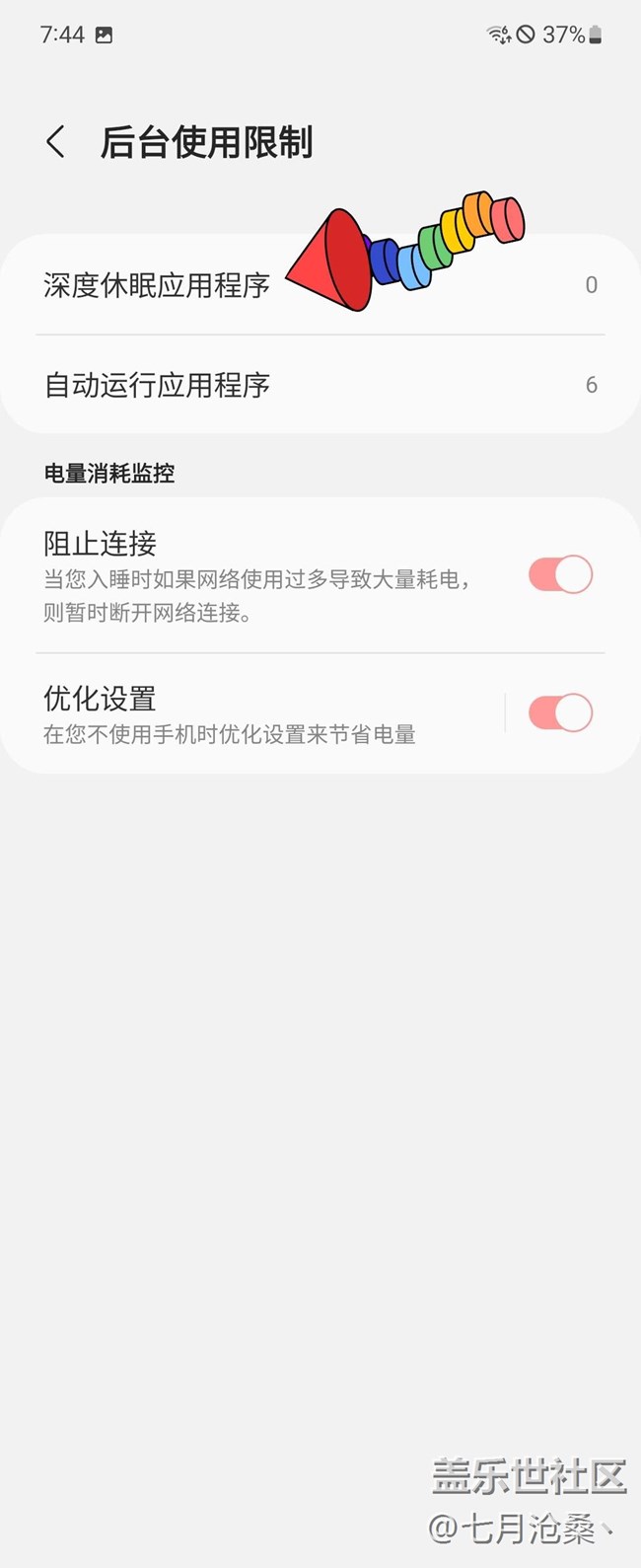
Task: Turn off the 阻止连接 switch
Action: [560, 574]
